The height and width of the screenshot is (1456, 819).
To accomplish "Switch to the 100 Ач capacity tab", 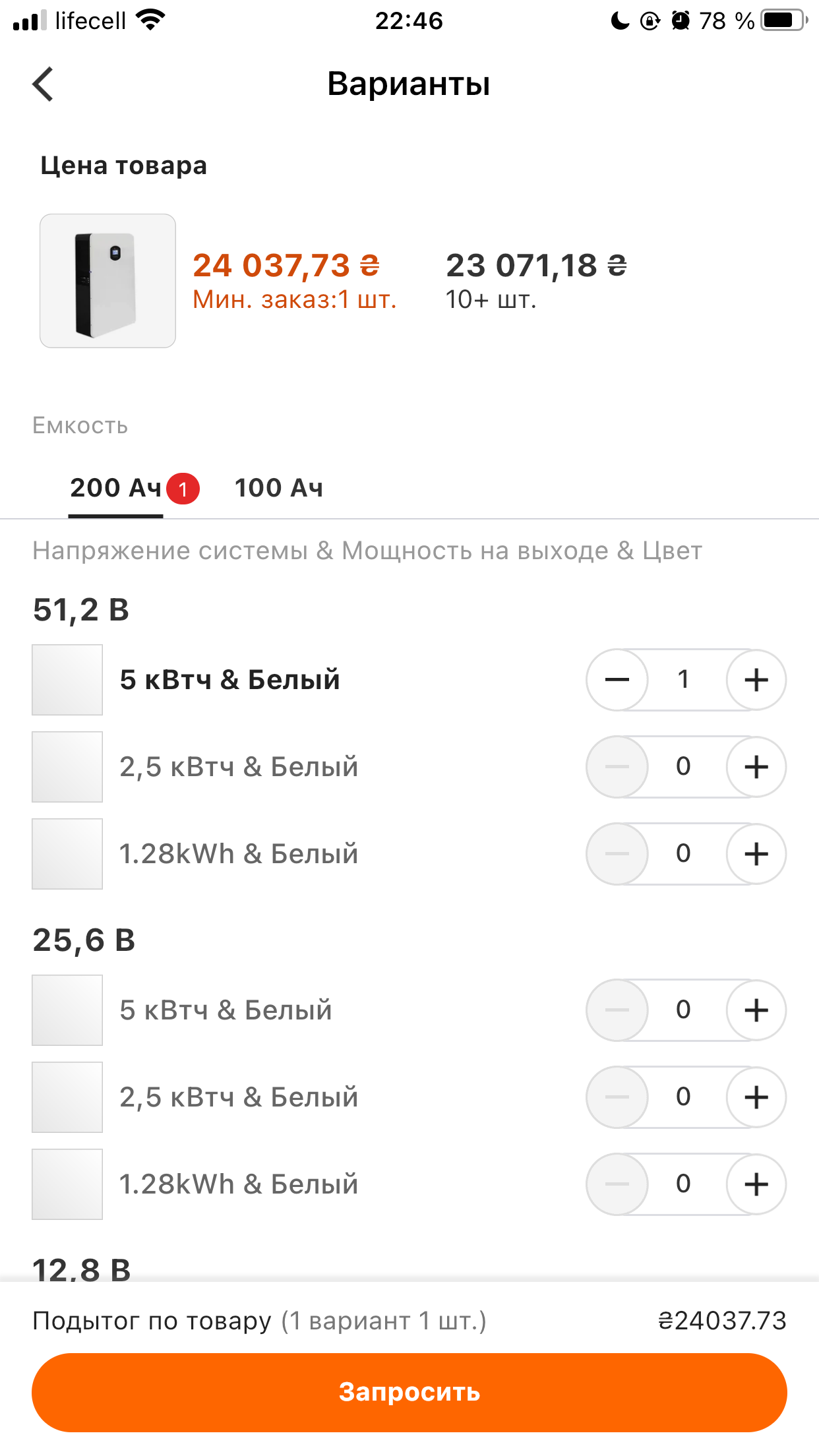I will [279, 488].
